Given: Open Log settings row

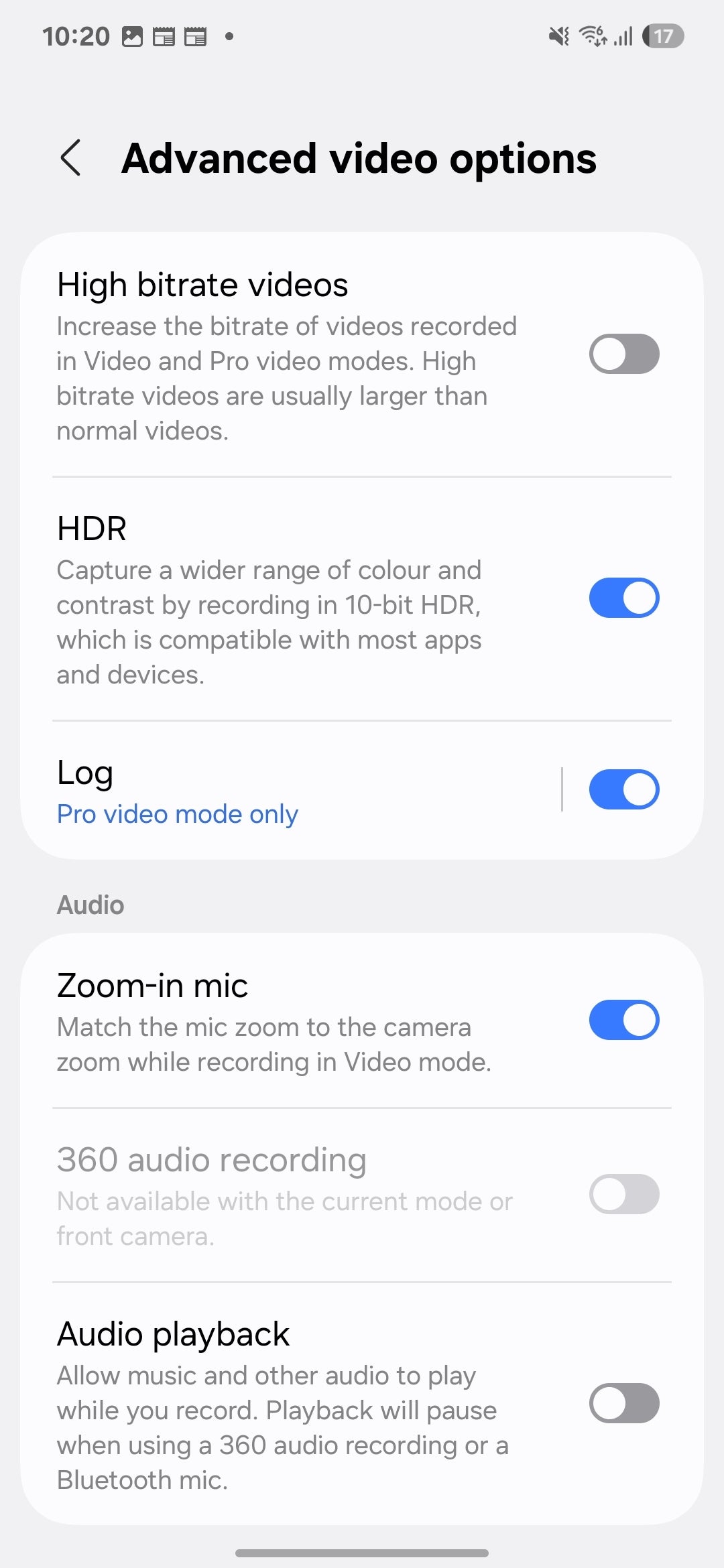Looking at the screenshot, I should [x=268, y=791].
